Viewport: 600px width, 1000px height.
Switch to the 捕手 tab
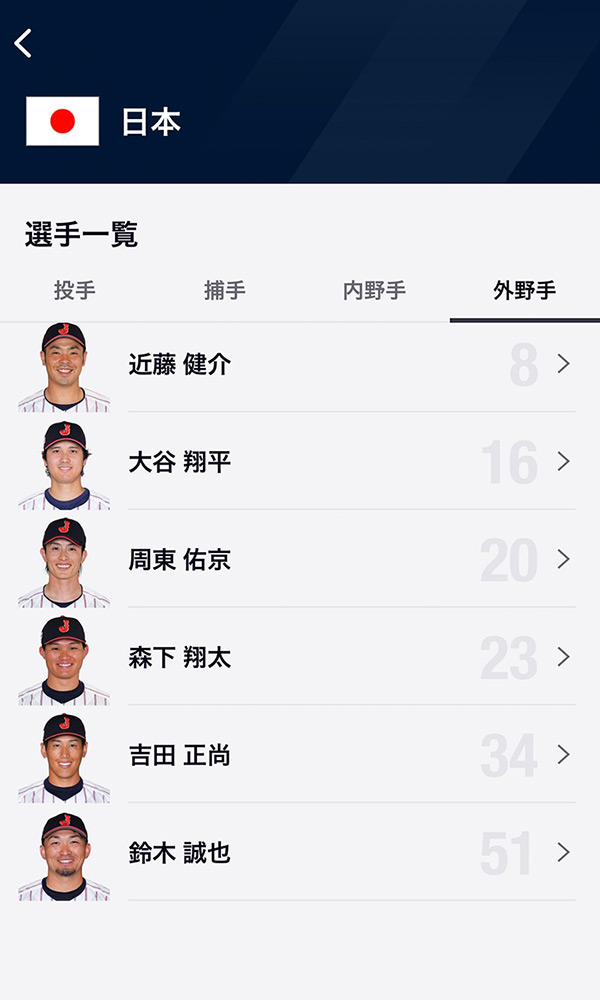[225, 291]
